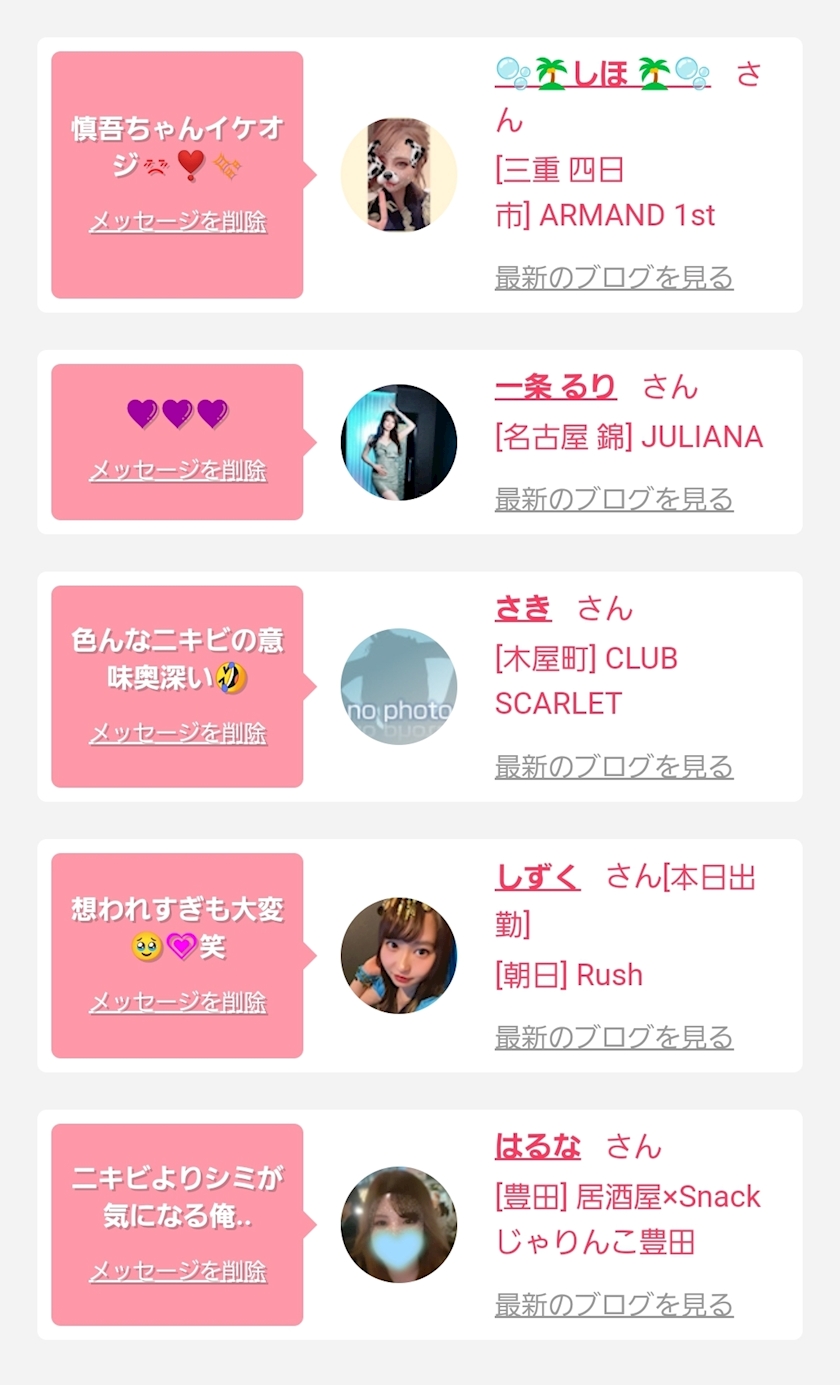Screen dimensions: 840x1385
Task: Delete the ニキビよりシミが気になる俺 message
Action: pyautogui.click(x=178, y=1271)
